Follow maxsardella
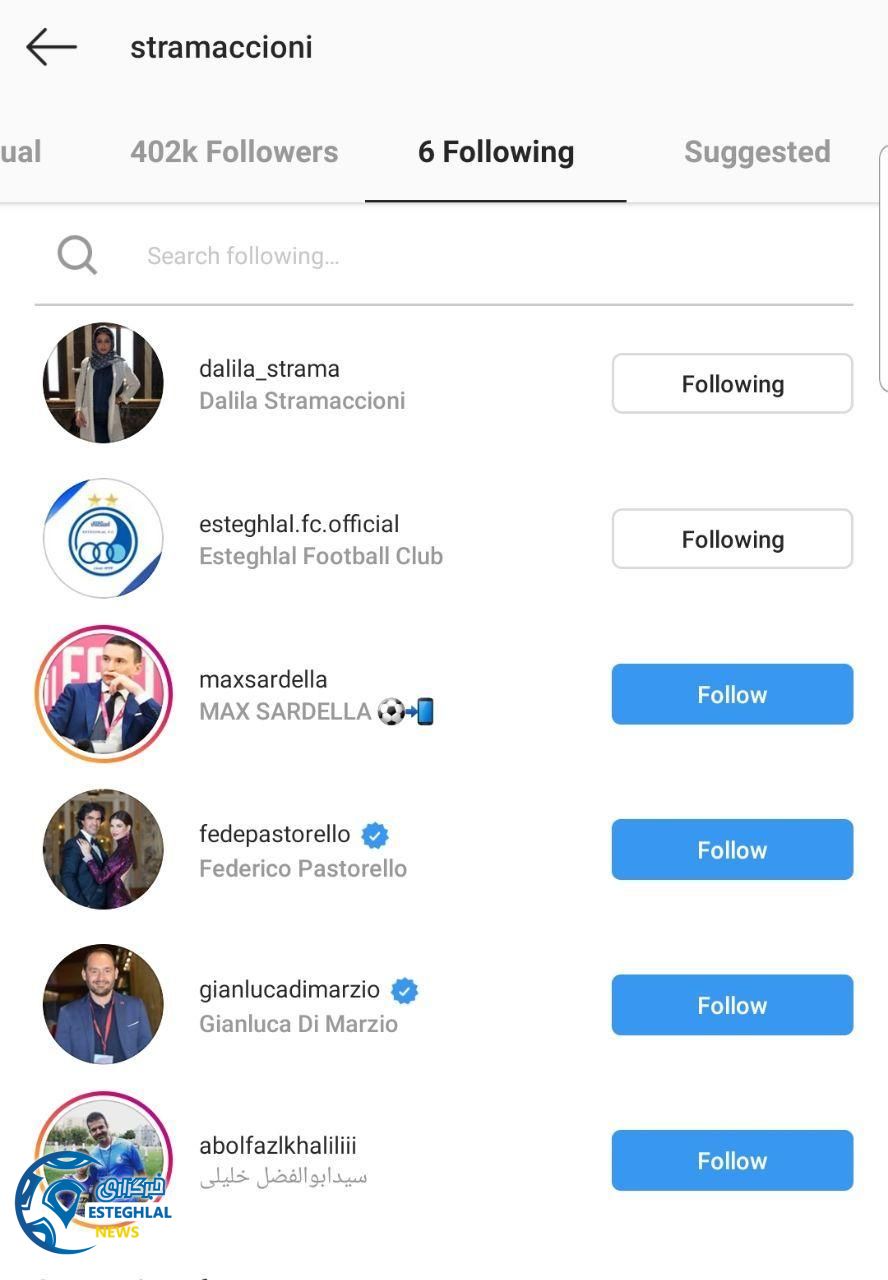This screenshot has height=1280, width=888. click(732, 694)
